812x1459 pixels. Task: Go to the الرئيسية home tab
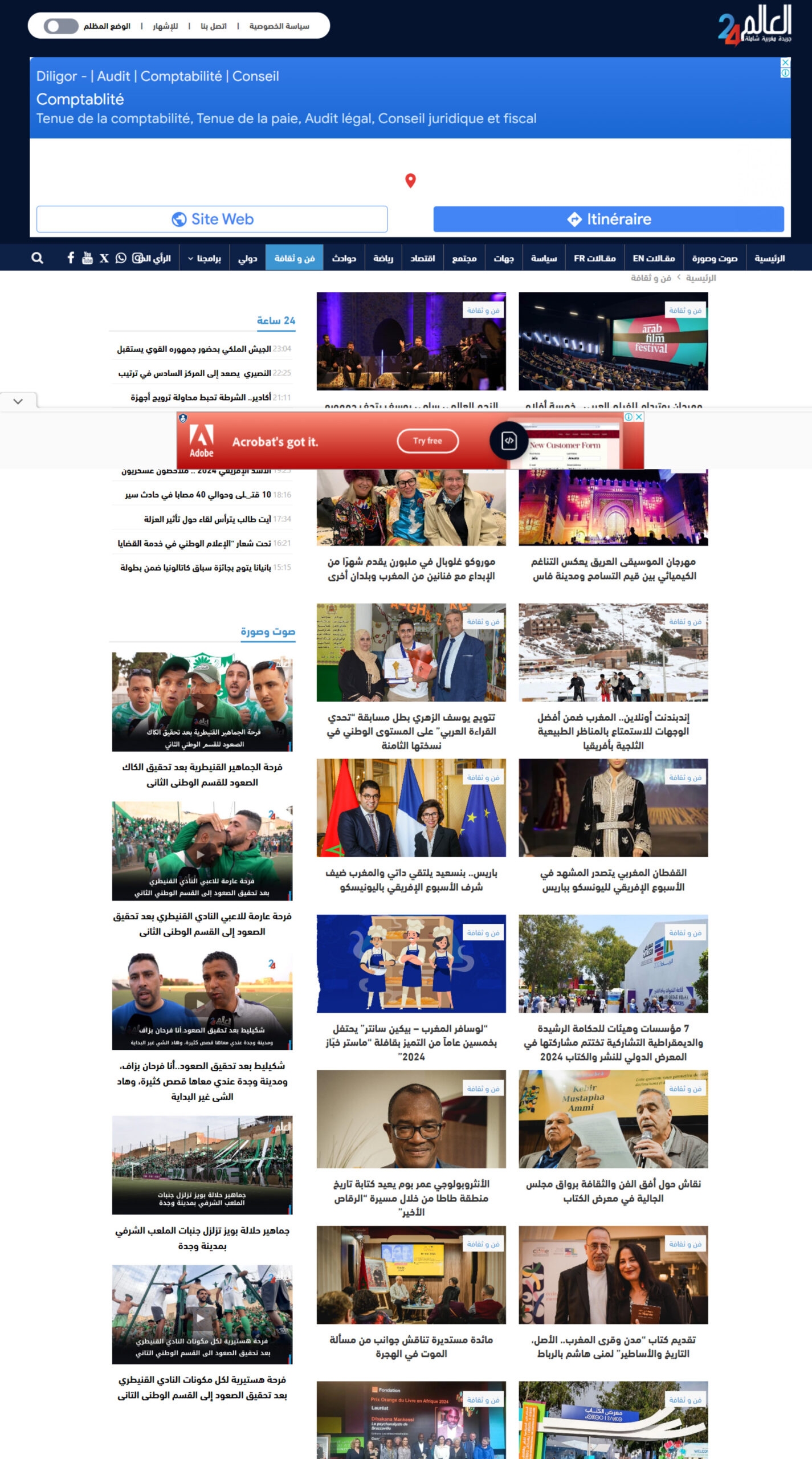coord(769,258)
